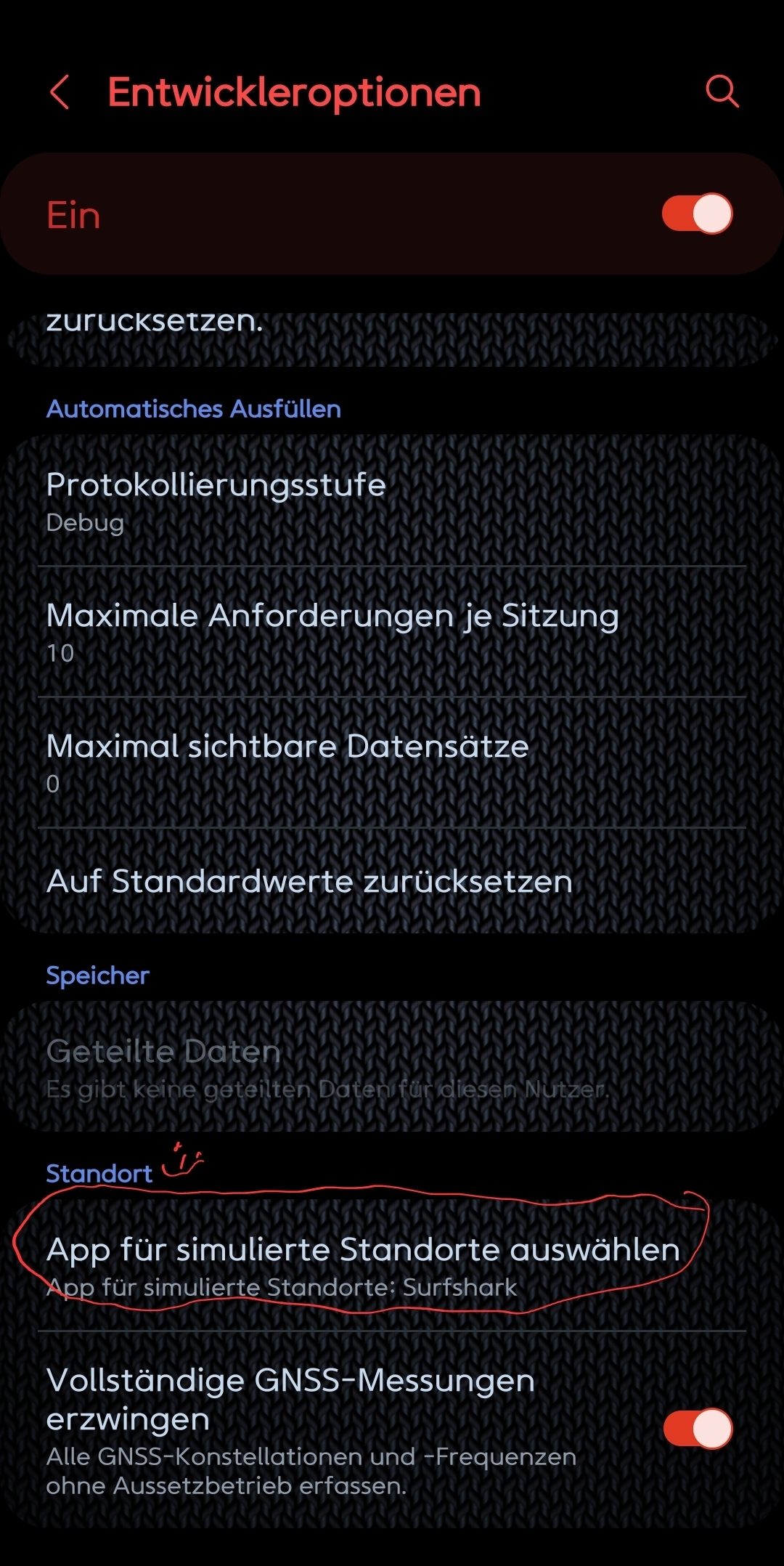Open search in developer options
Image resolution: width=784 pixels, height=1566 pixels.
click(722, 92)
